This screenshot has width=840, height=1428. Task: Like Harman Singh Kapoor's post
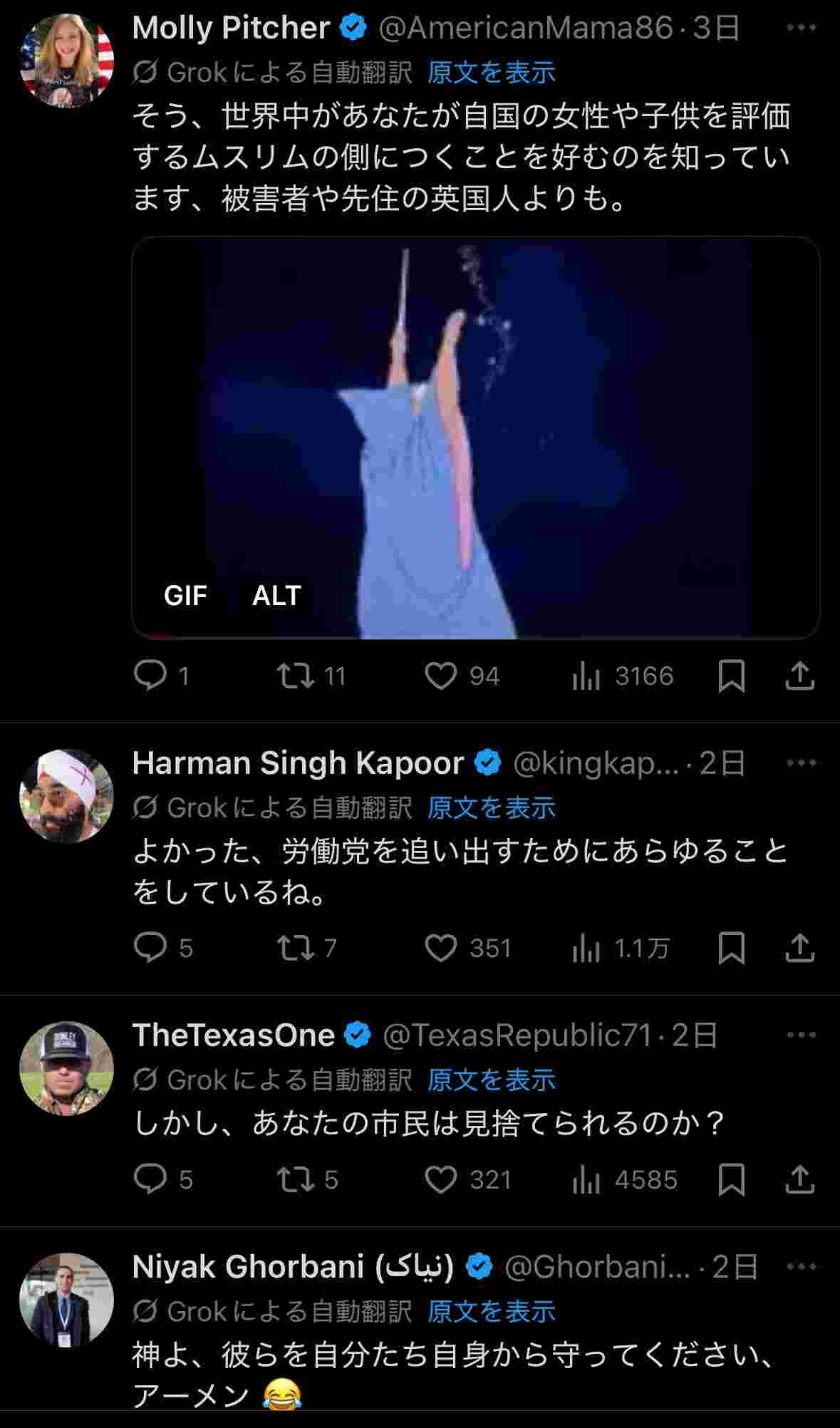[441, 948]
